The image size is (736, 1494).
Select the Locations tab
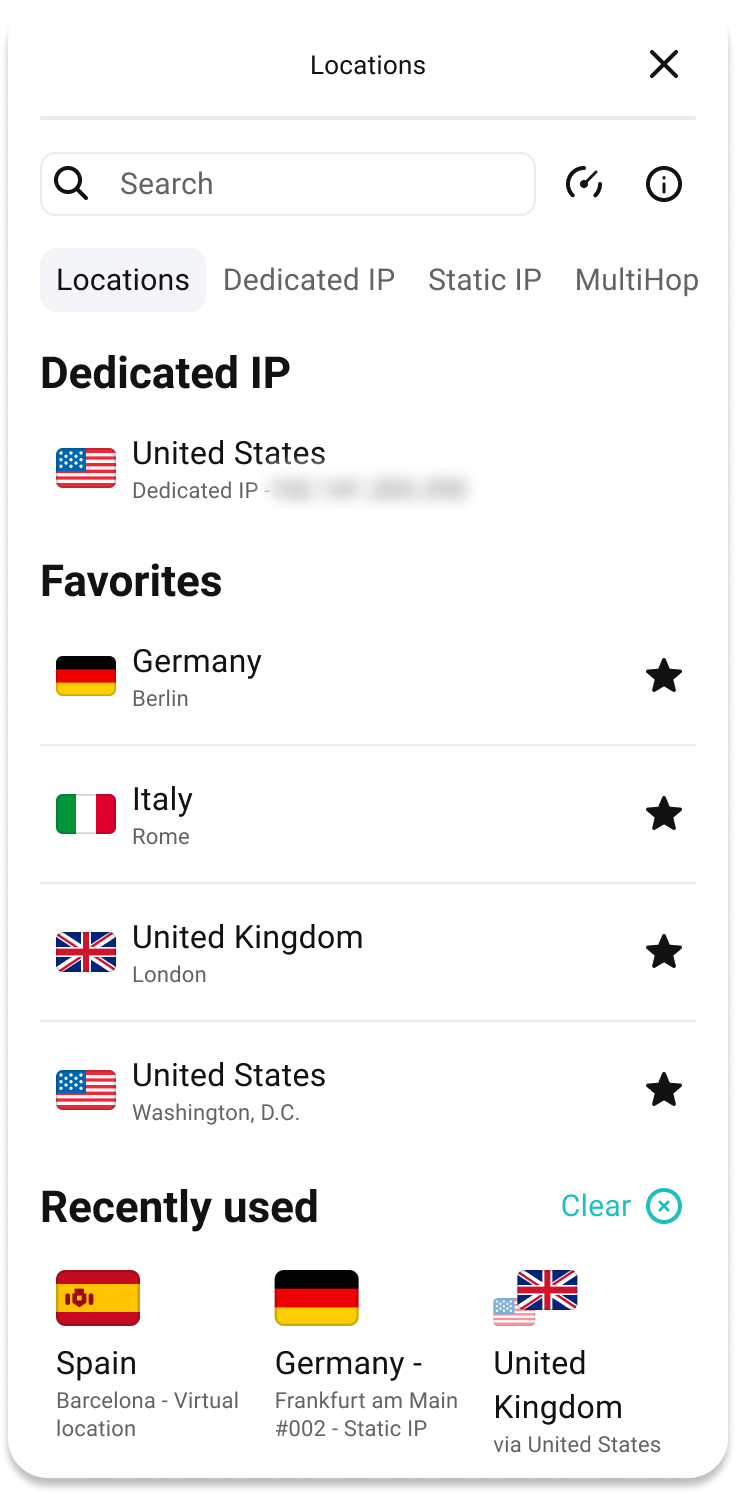(123, 280)
